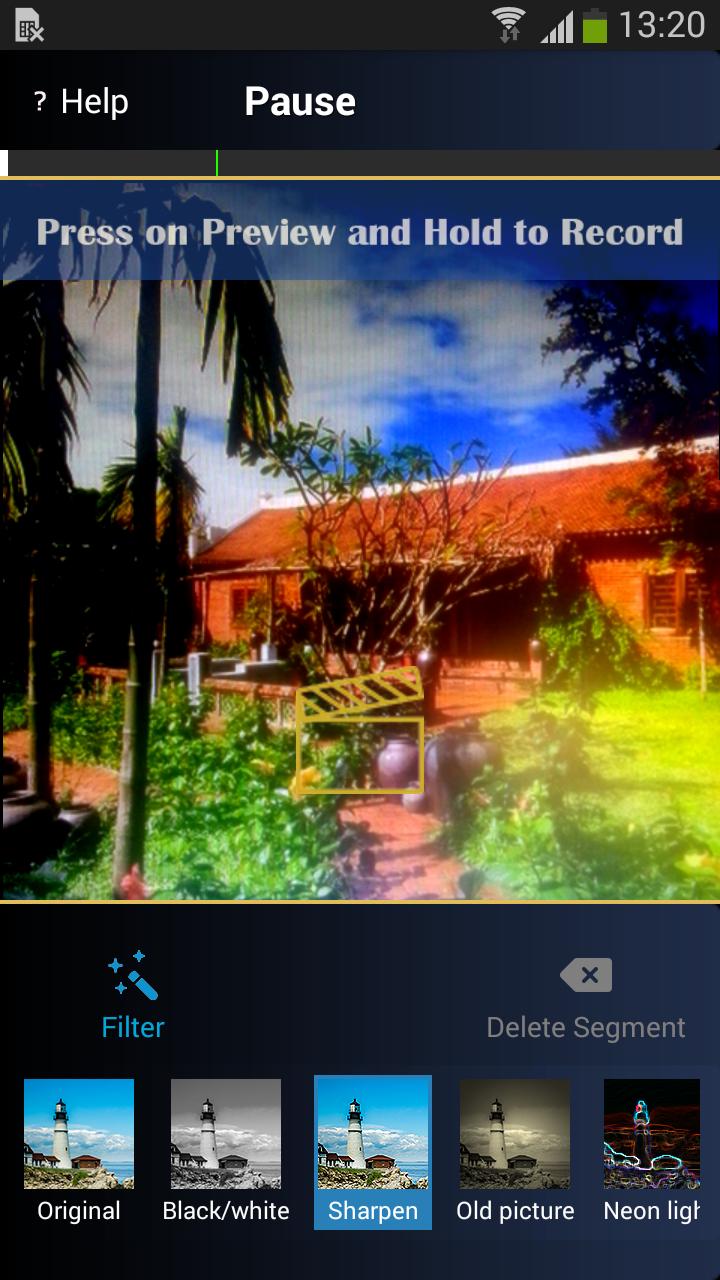Select the Original filter
This screenshot has height=1280, width=720.
tap(79, 1150)
